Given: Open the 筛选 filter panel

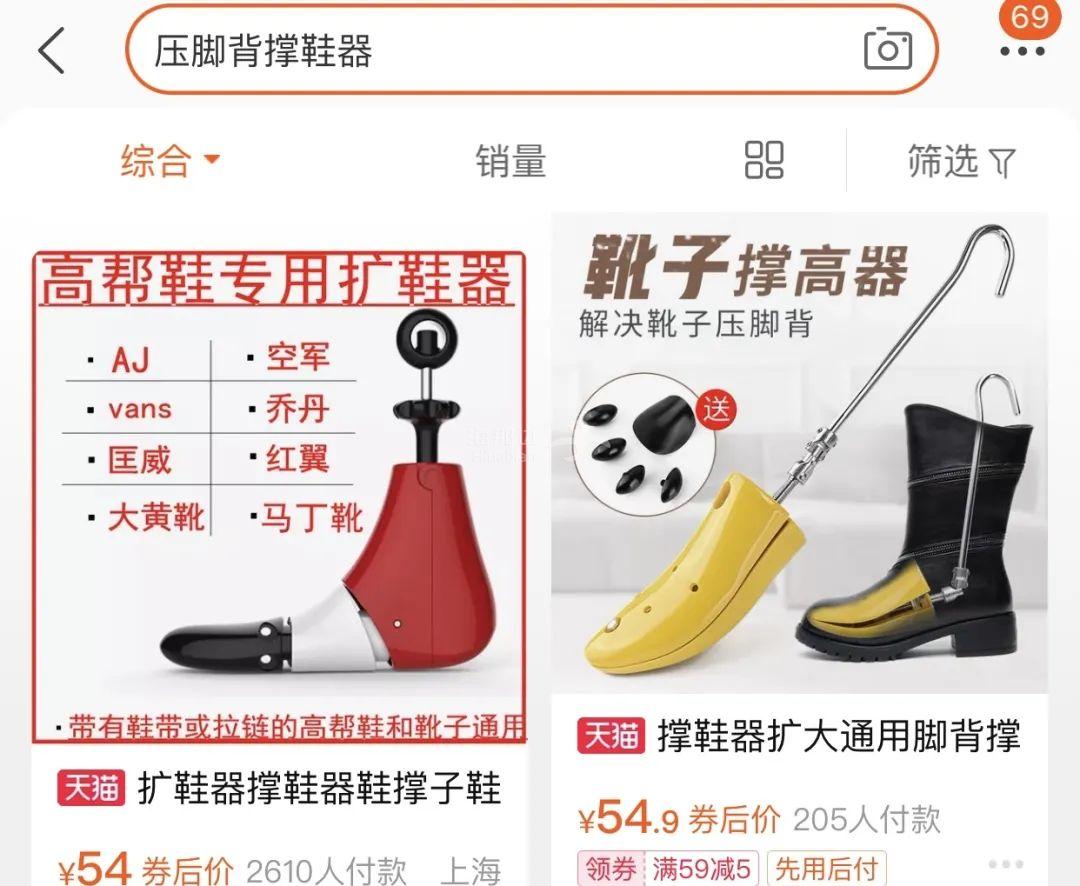Looking at the screenshot, I should tap(960, 160).
